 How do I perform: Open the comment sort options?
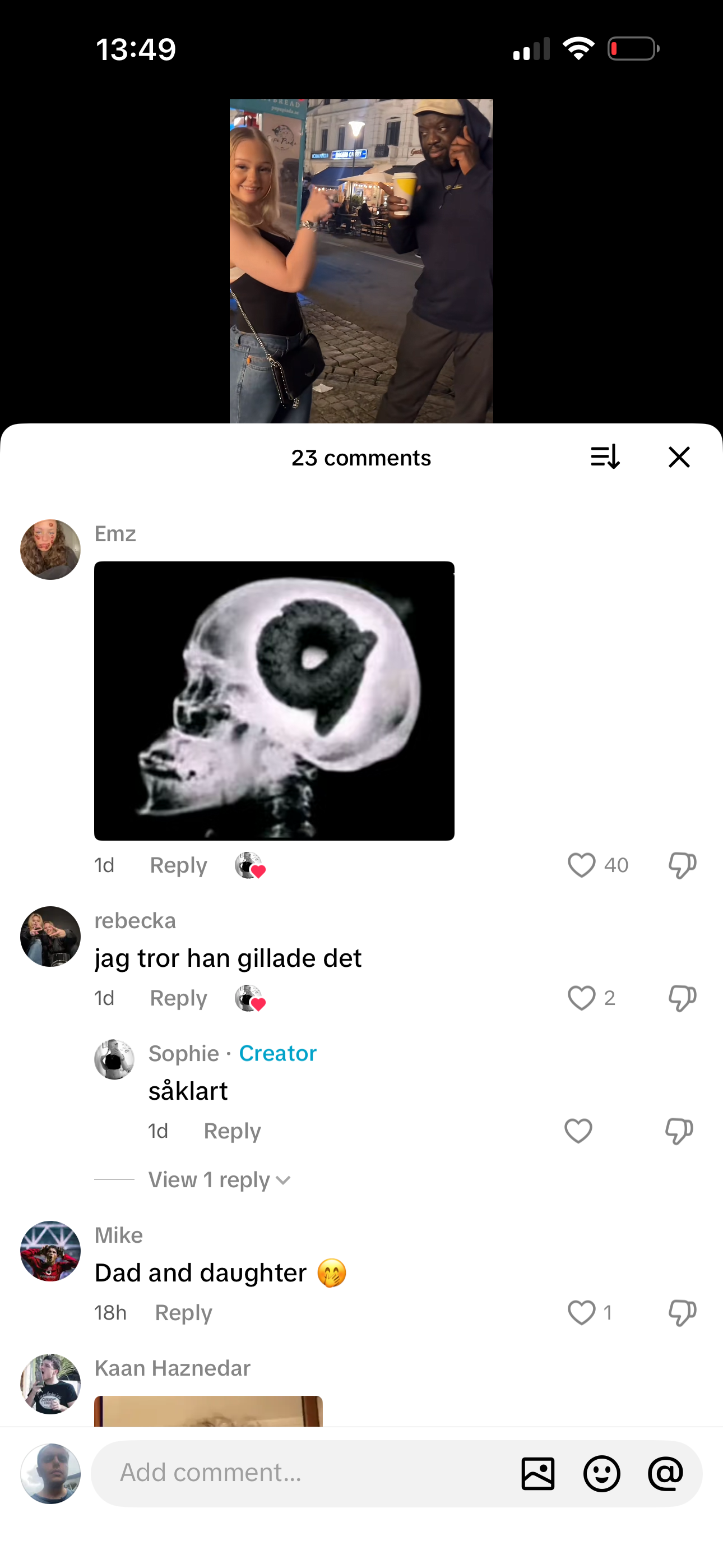(x=605, y=457)
